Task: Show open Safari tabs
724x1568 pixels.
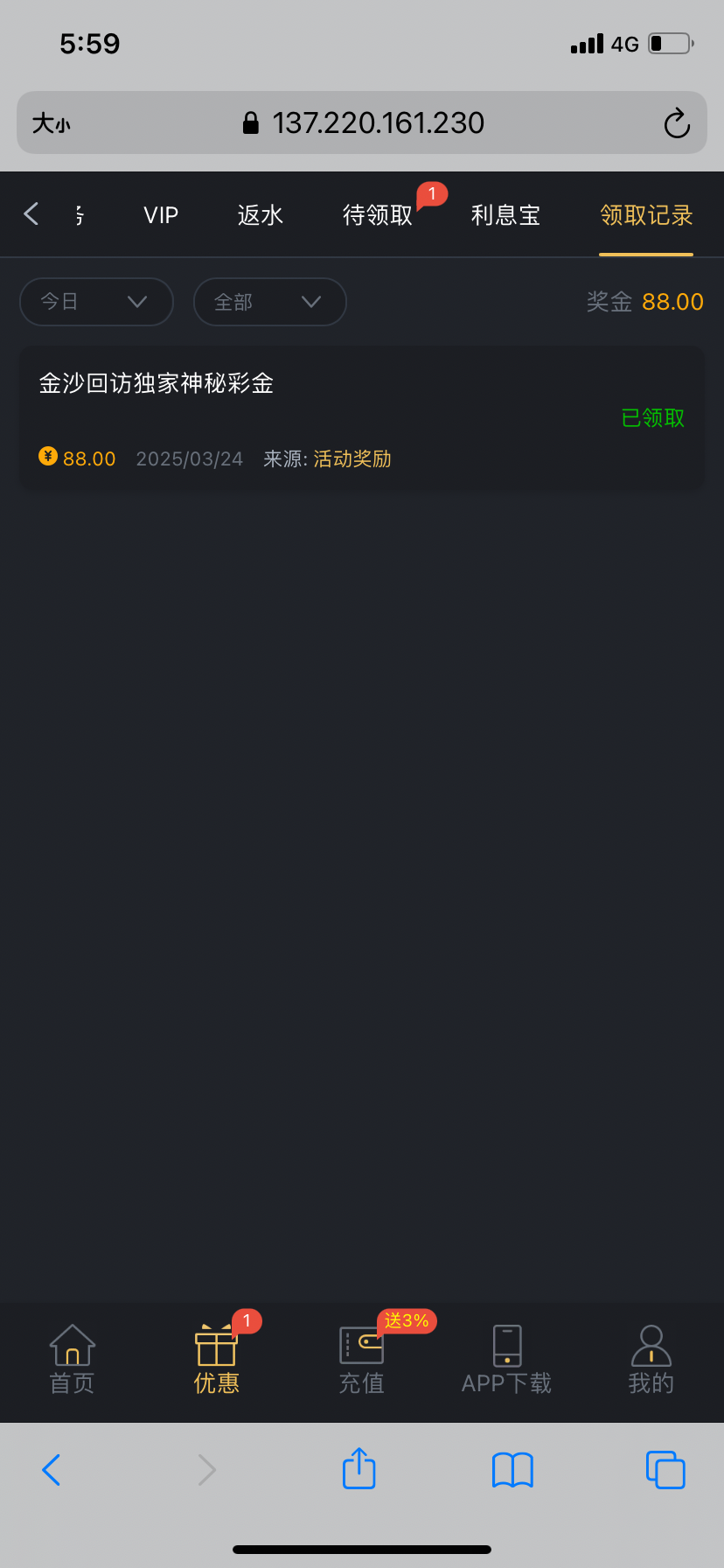Action: pyautogui.click(x=665, y=1469)
